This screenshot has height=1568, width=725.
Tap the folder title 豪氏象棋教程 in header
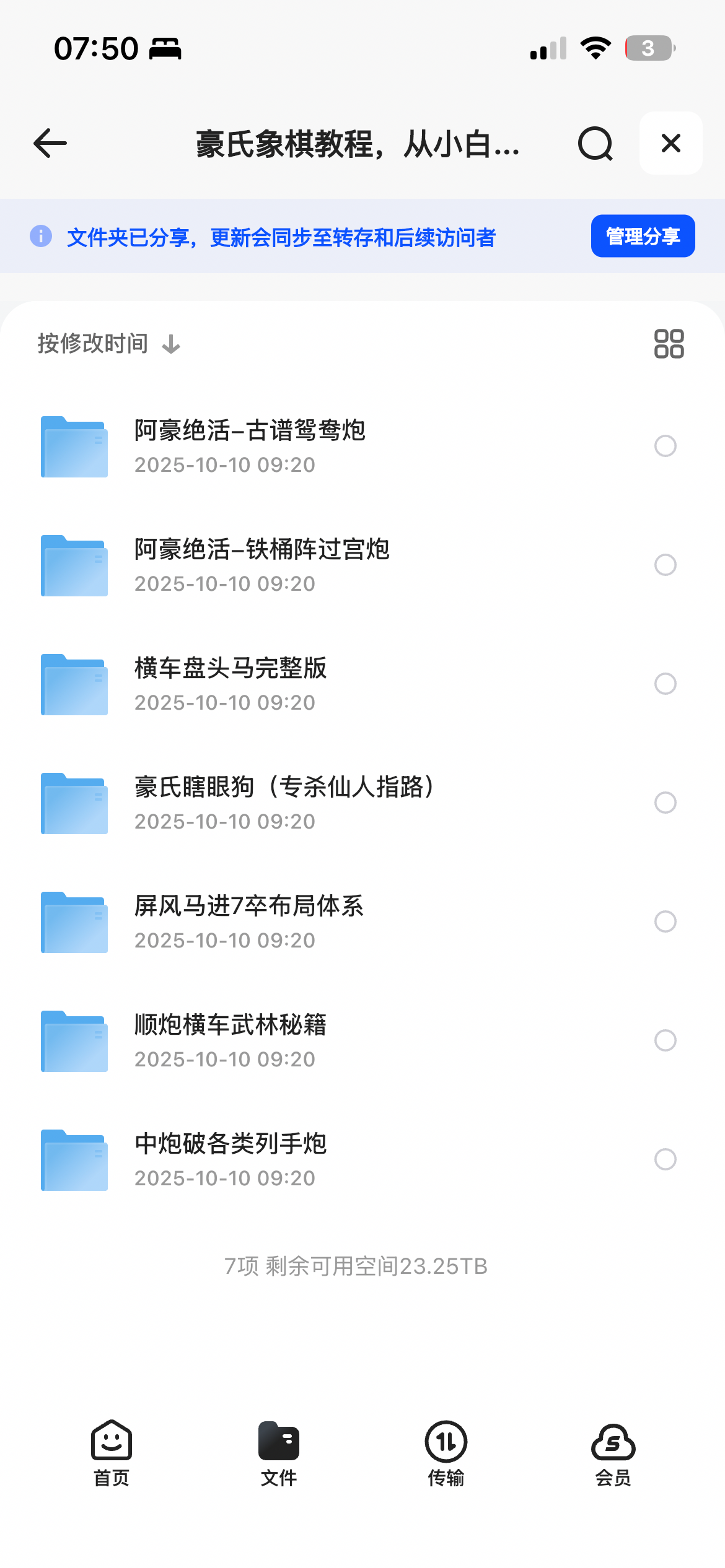[x=356, y=146]
